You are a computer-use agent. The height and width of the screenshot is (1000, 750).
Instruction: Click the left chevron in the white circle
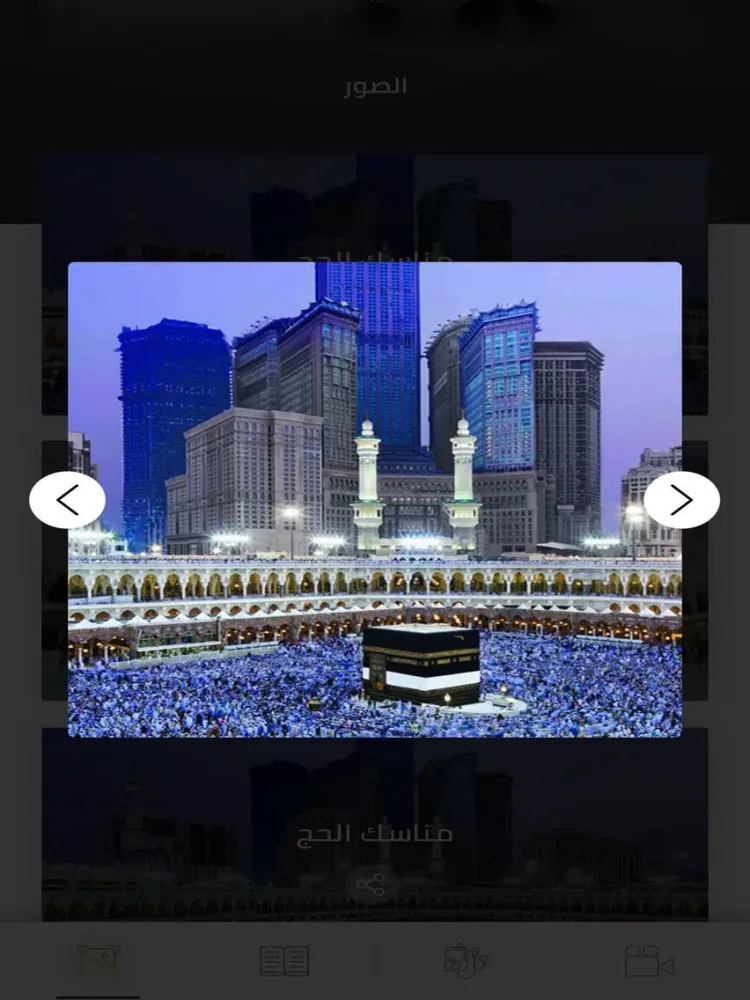(67, 498)
